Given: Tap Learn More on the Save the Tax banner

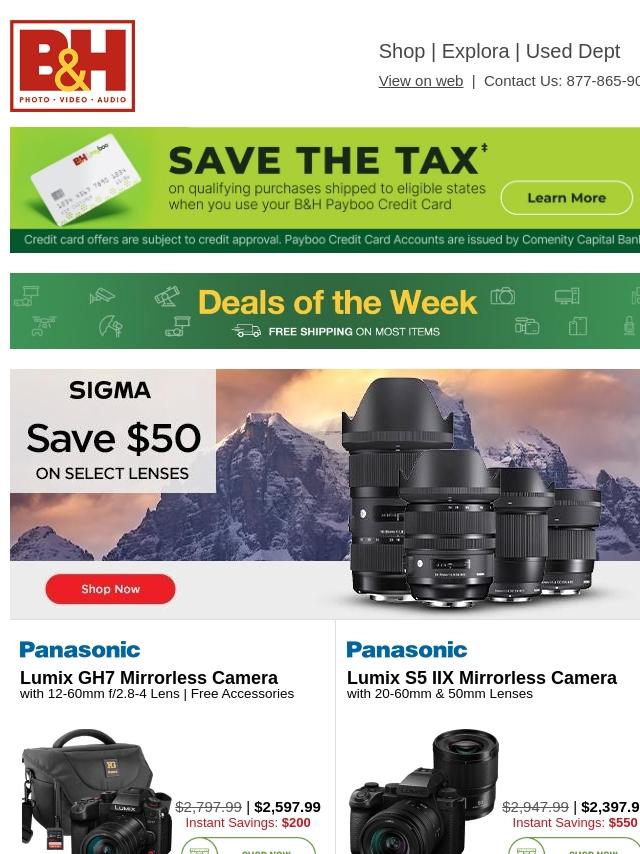Looking at the screenshot, I should 566,198.
